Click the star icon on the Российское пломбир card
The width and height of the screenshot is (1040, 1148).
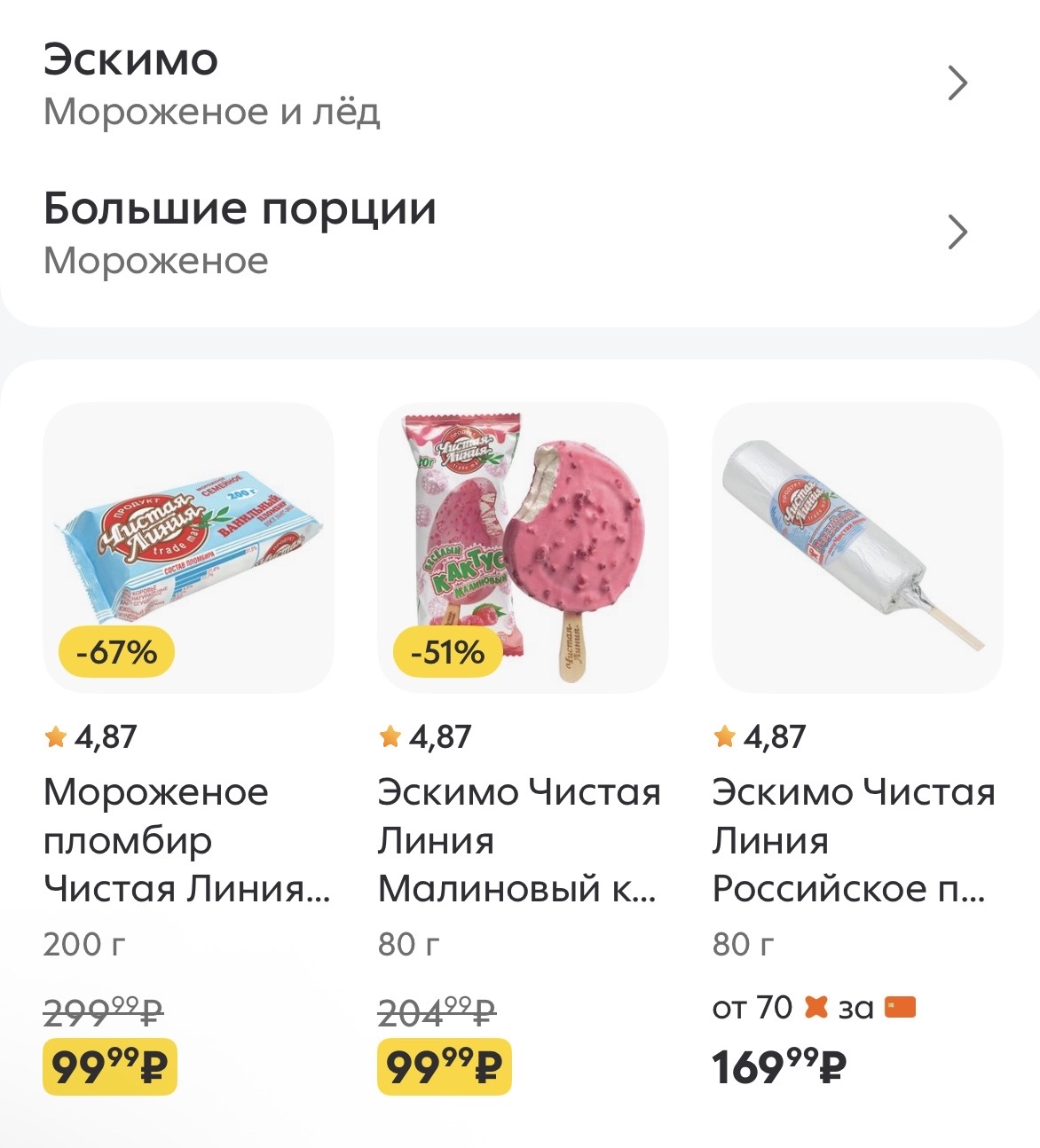725,735
